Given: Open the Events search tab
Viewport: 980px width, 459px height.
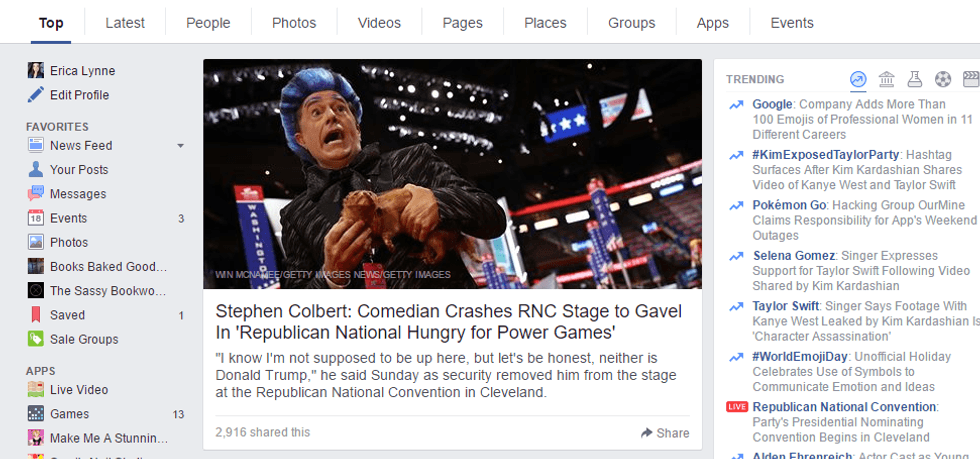Looking at the screenshot, I should tap(792, 22).
